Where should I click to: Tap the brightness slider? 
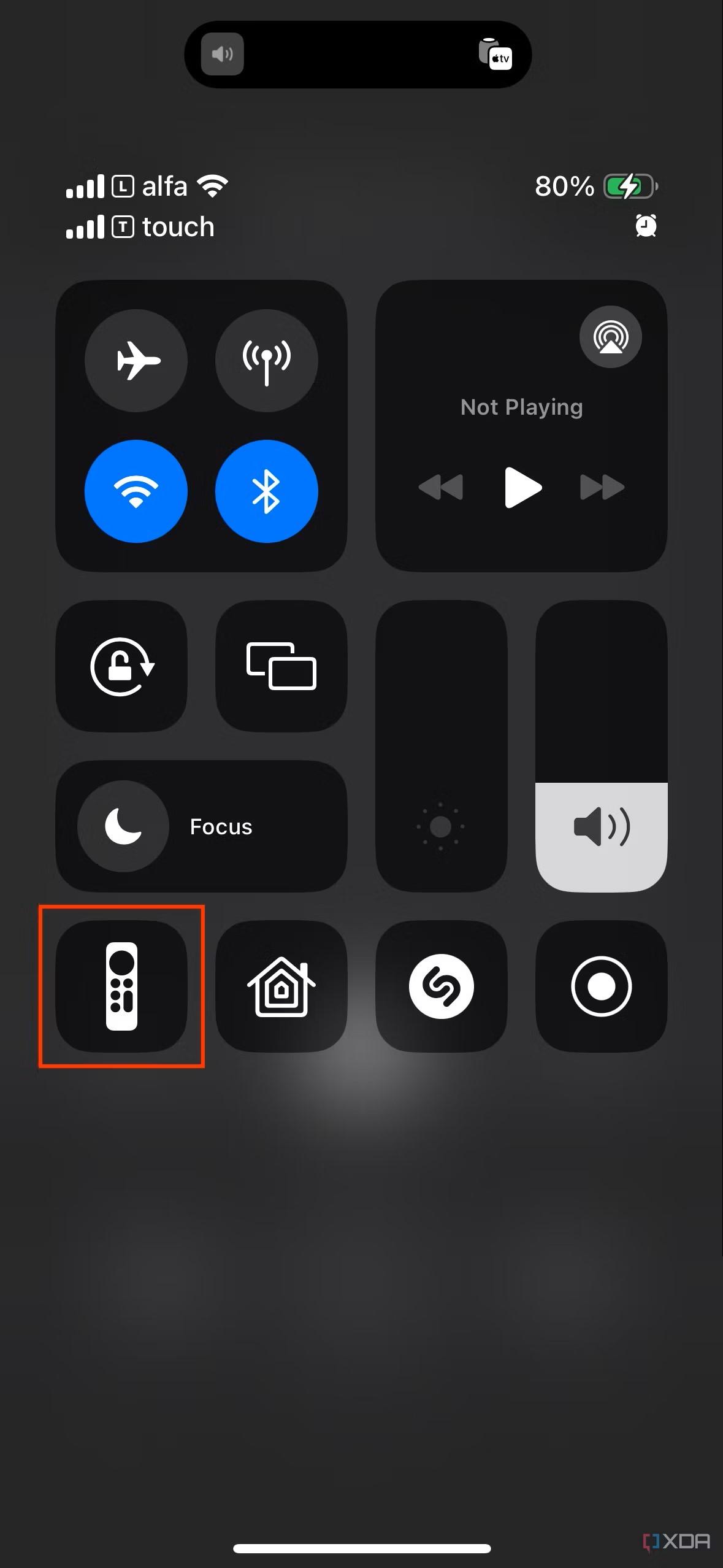point(442,746)
